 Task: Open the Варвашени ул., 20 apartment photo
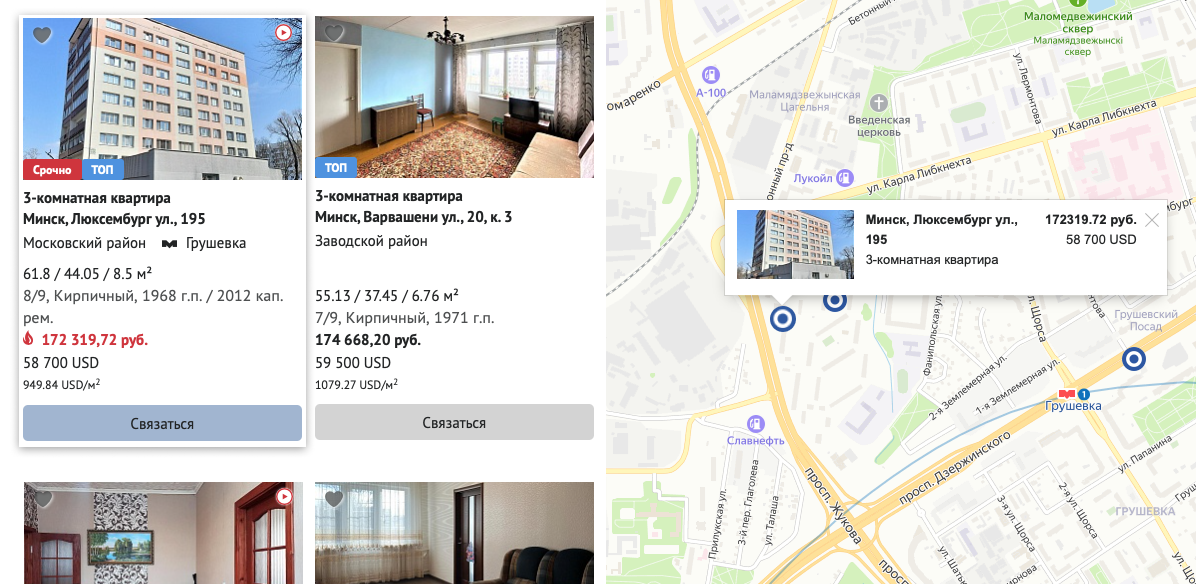454,90
